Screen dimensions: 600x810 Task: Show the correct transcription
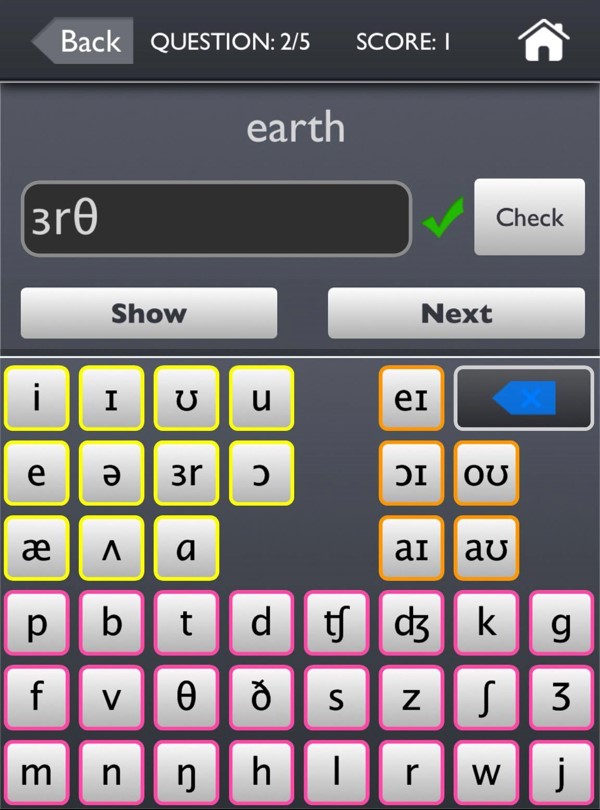tap(149, 313)
